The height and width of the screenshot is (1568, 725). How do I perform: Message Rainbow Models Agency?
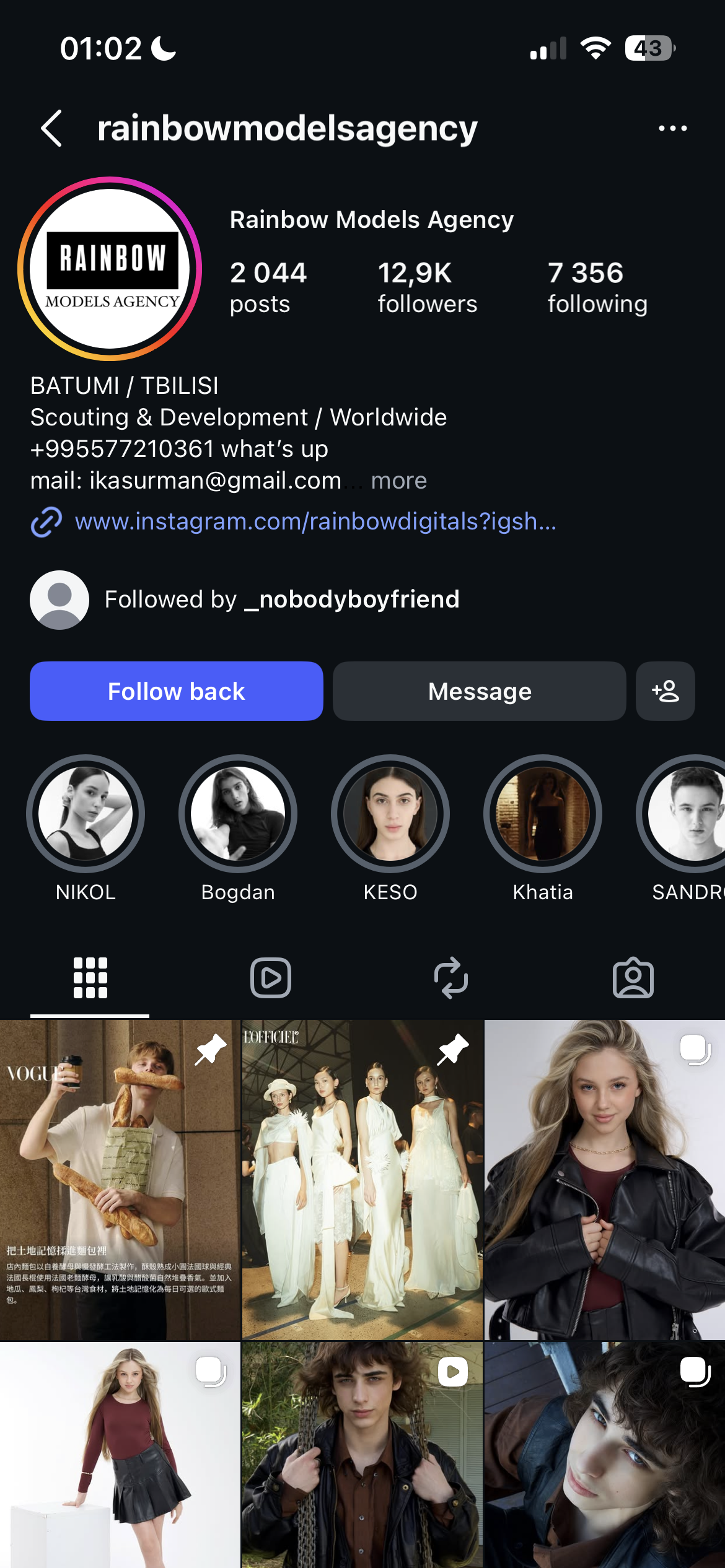coord(479,691)
